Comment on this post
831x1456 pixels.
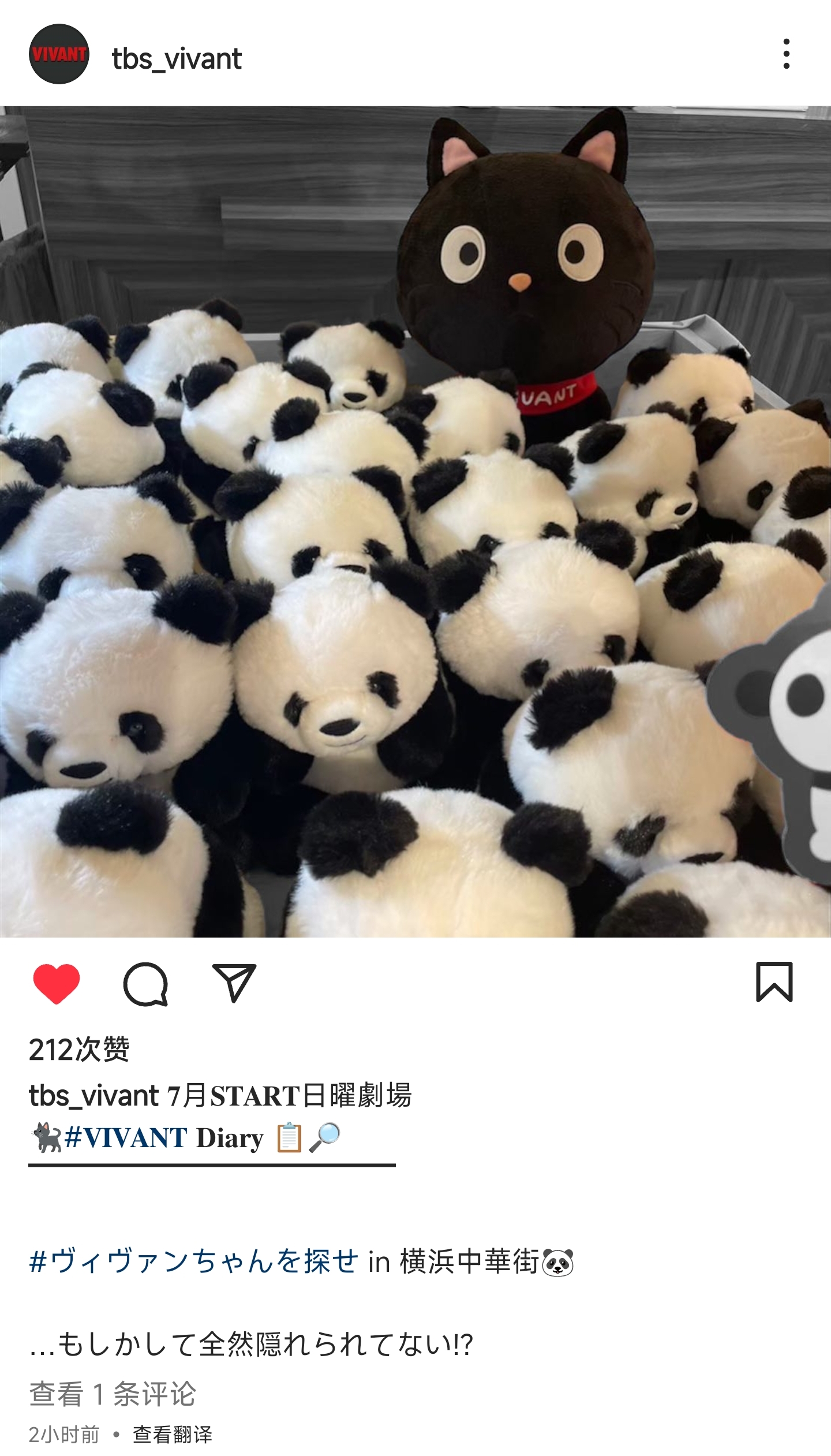[x=145, y=983]
